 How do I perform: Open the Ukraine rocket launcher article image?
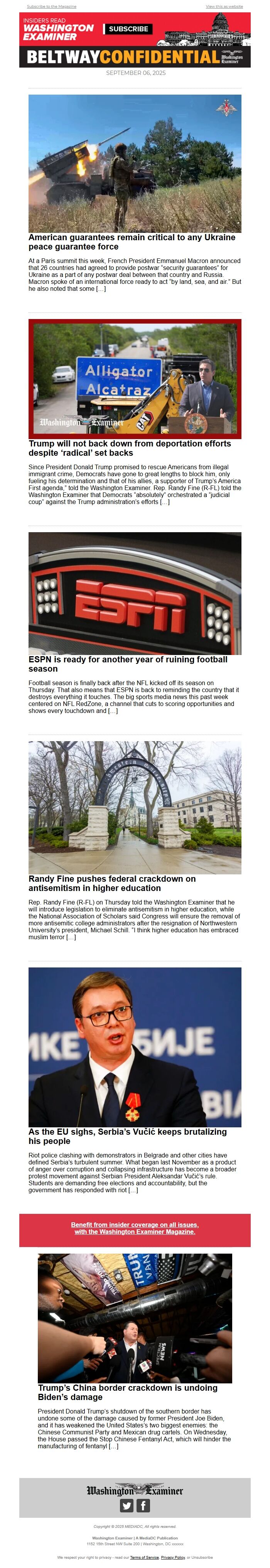tap(134, 163)
